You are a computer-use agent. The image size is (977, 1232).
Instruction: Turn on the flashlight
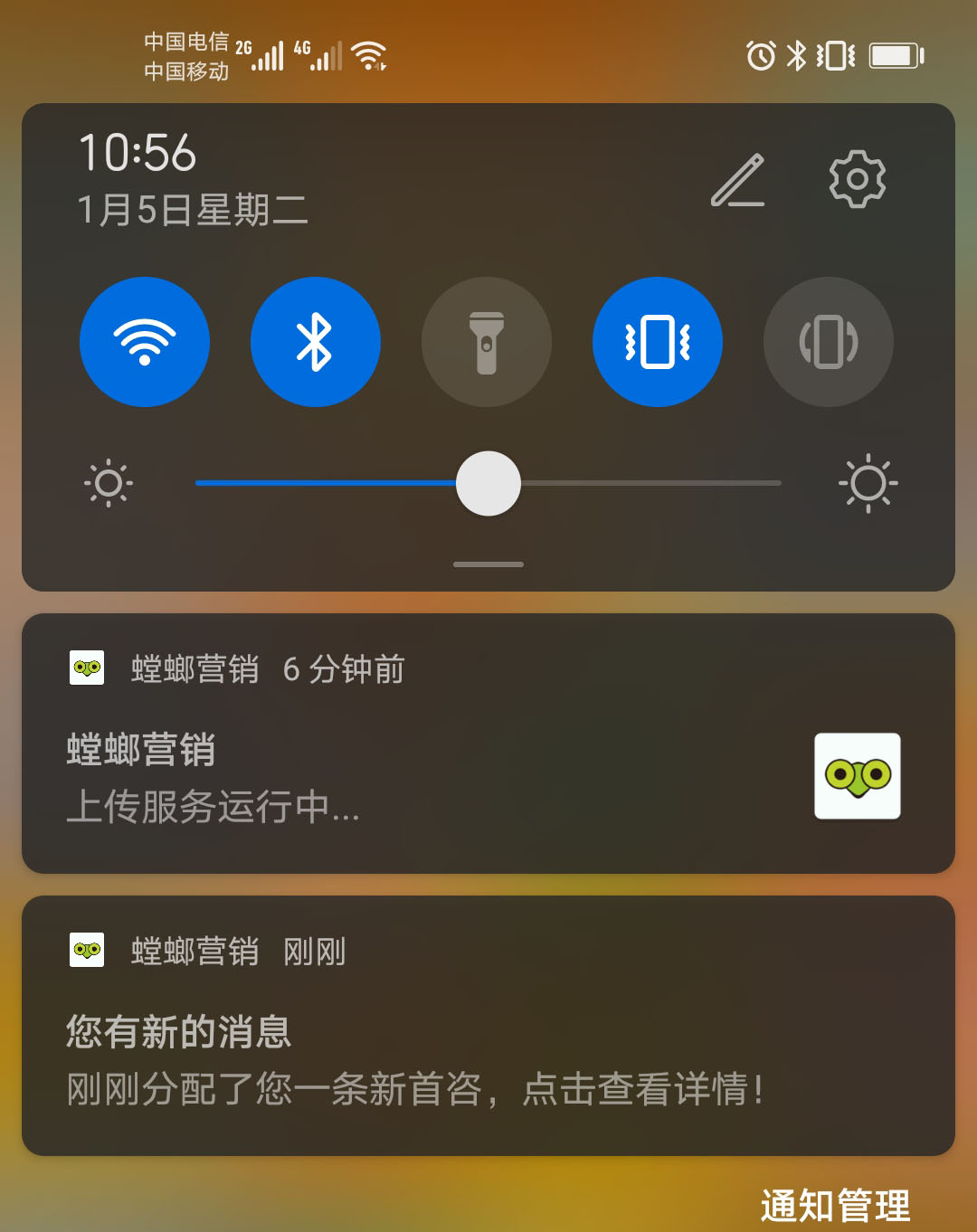point(487,342)
